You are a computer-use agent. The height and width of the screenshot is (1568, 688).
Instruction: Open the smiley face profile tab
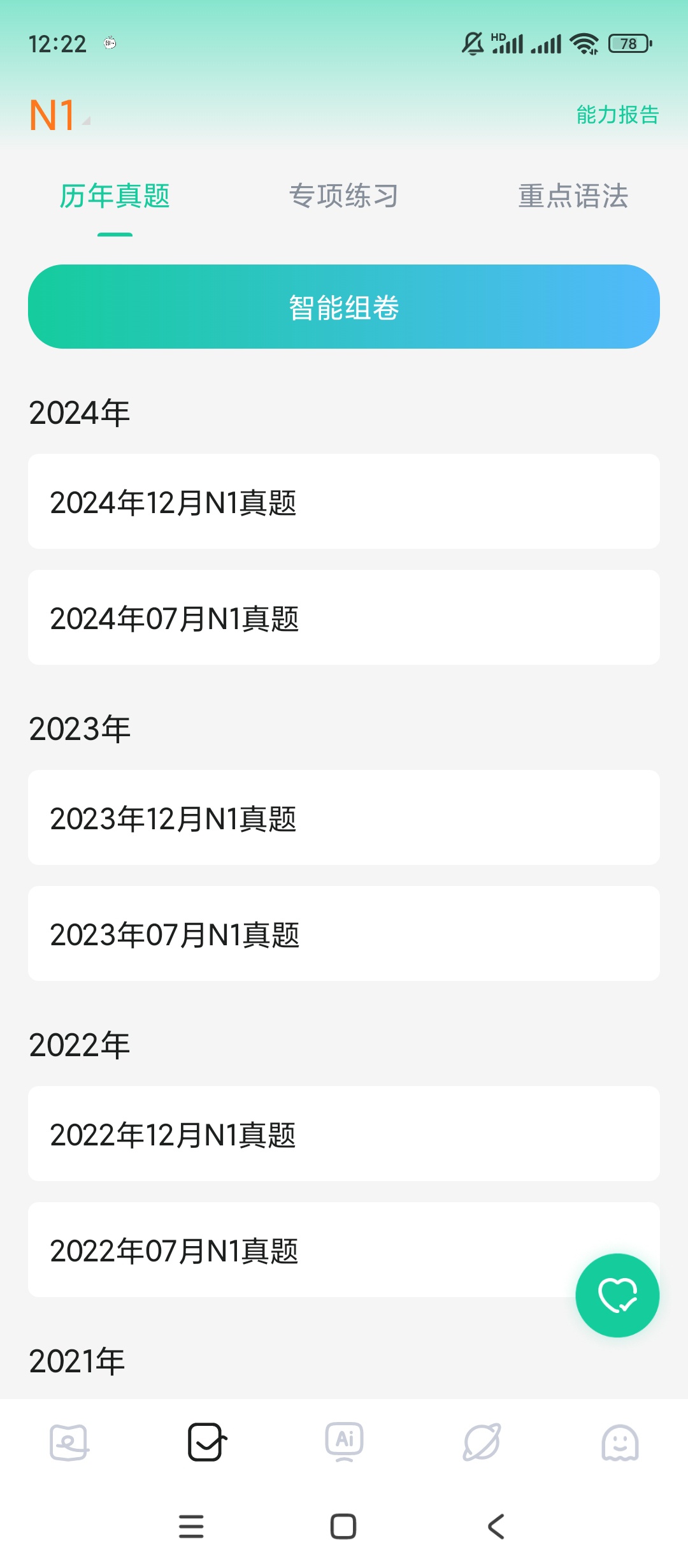(x=619, y=1442)
